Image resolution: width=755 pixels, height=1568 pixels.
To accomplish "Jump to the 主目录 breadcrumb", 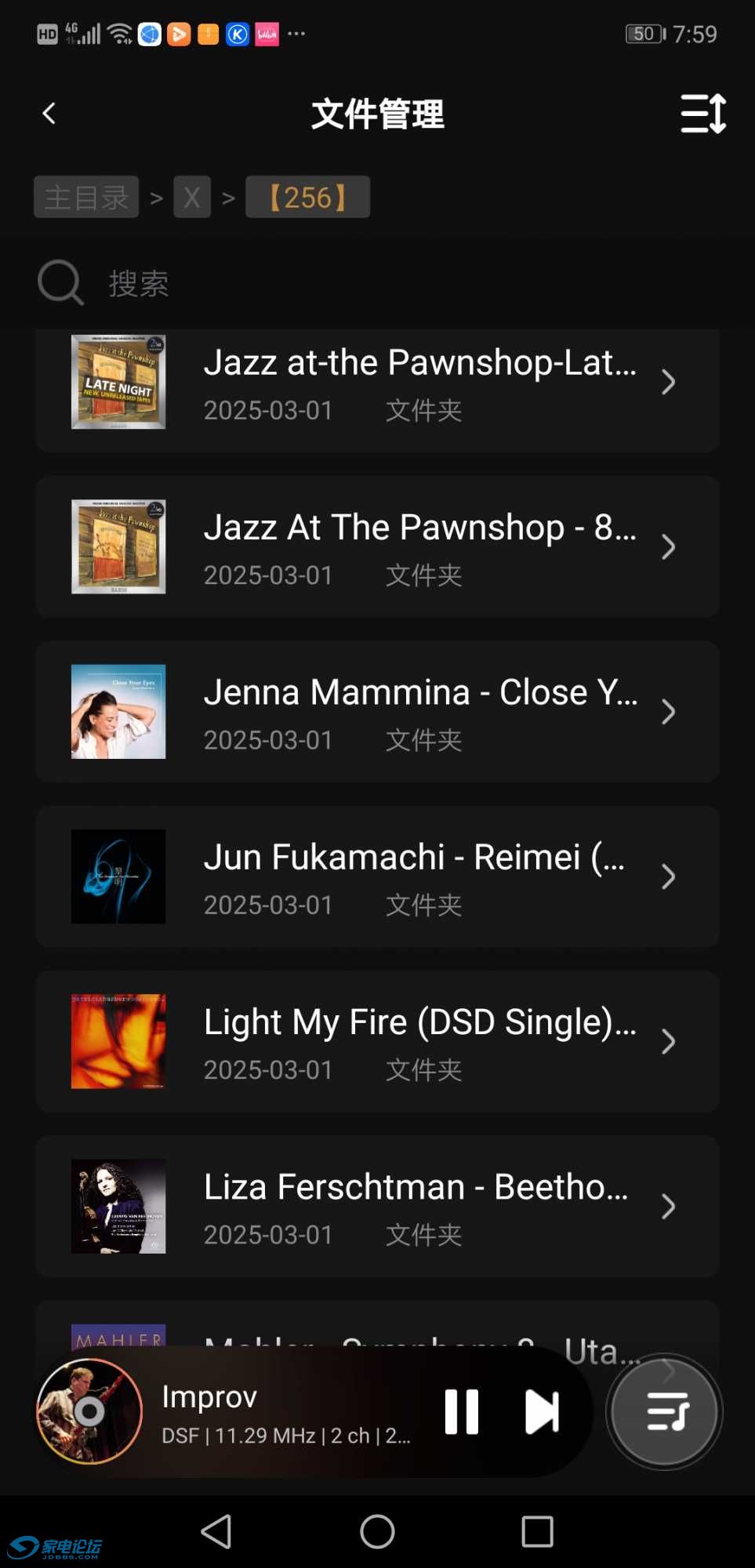I will coord(86,197).
